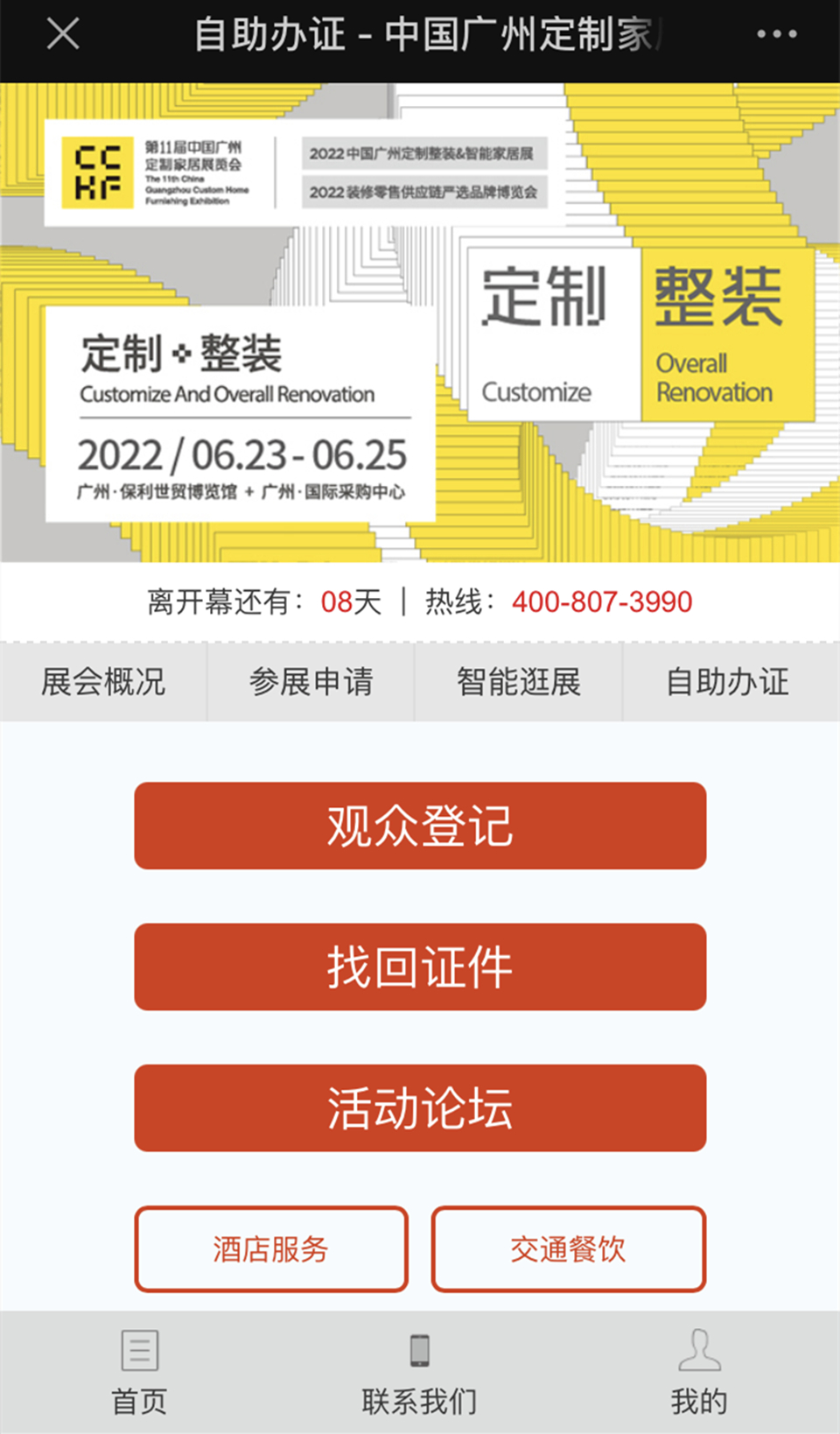Switch to the 参展申请 tab

pyautogui.click(x=311, y=682)
